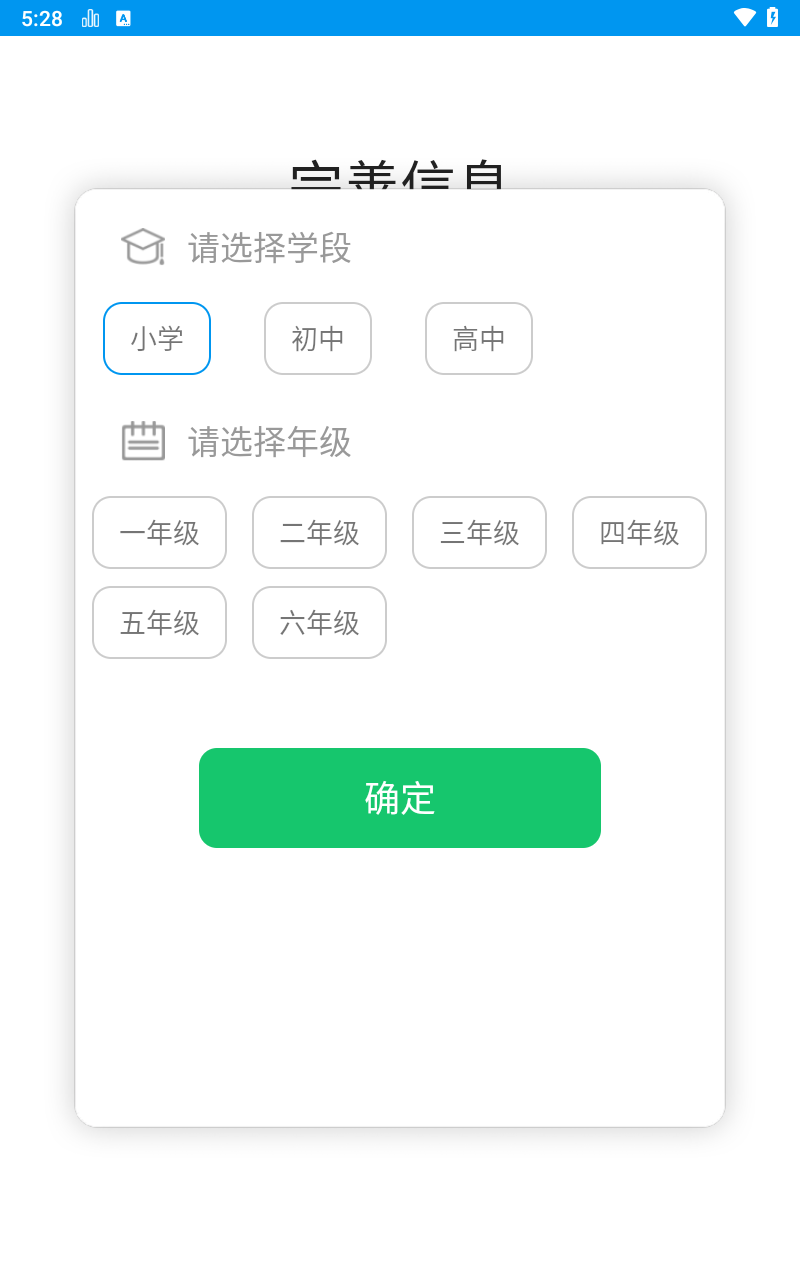Pick the 六年级 grade option
Image resolution: width=800 pixels, height=1280 pixels.
320,623
